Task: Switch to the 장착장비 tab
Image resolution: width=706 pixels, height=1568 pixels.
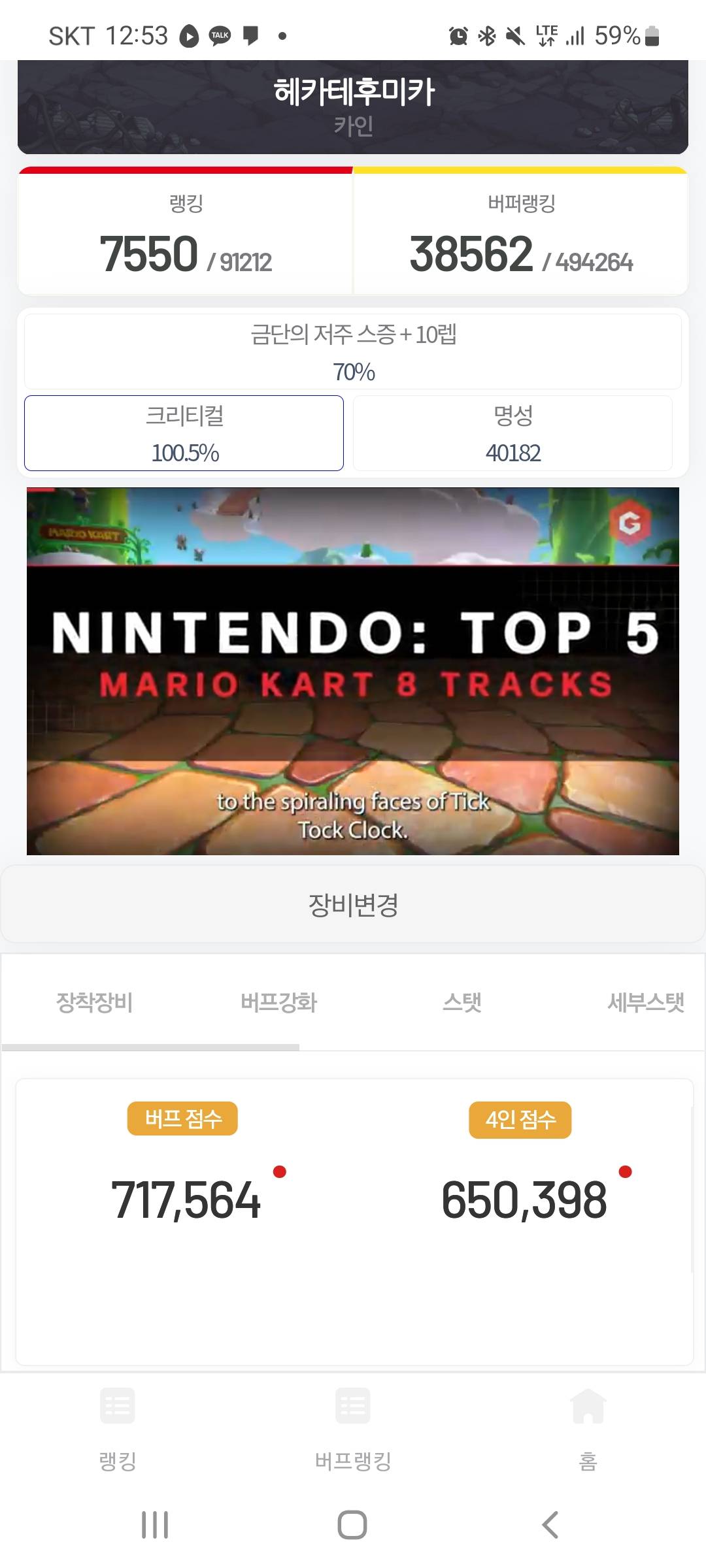Action: pos(95,1002)
